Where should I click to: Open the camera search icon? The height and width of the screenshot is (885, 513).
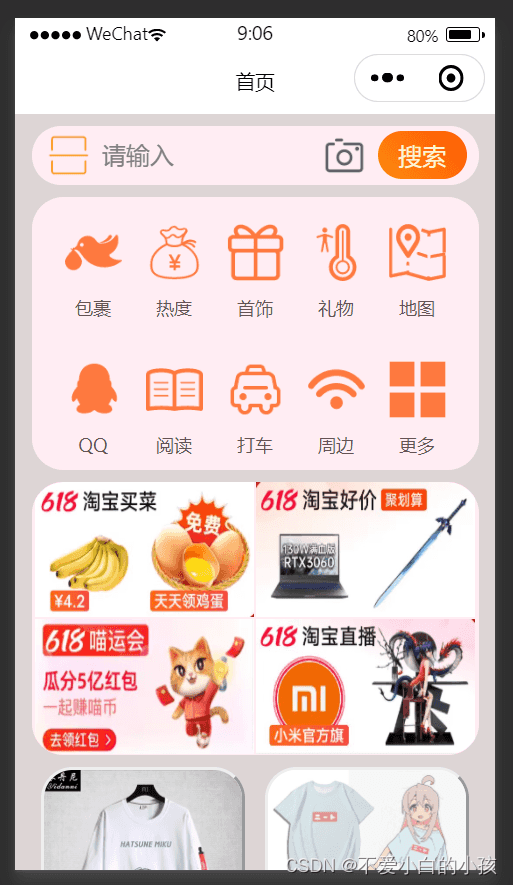pyautogui.click(x=344, y=155)
